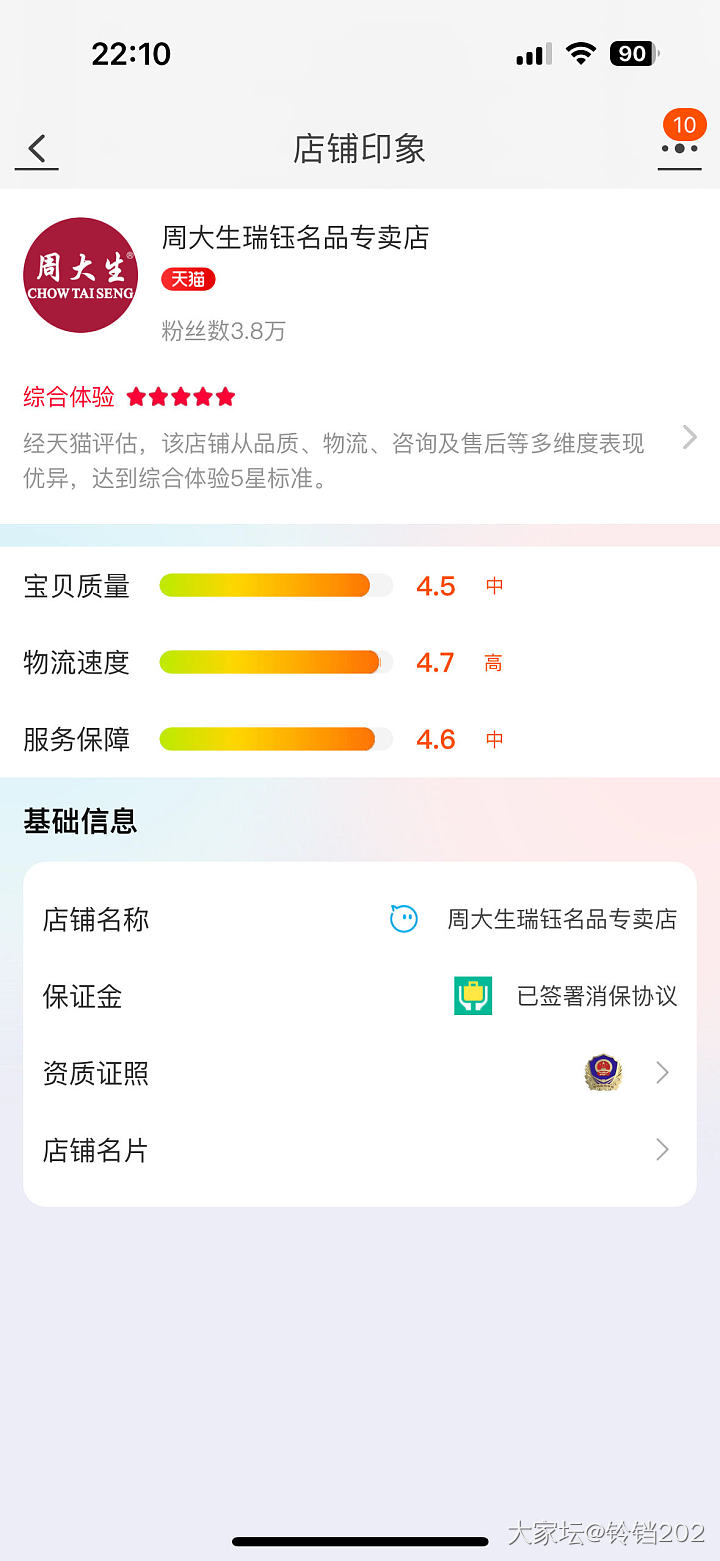Open the more options menu with badge
The width and height of the screenshot is (720, 1561).
tap(679, 149)
